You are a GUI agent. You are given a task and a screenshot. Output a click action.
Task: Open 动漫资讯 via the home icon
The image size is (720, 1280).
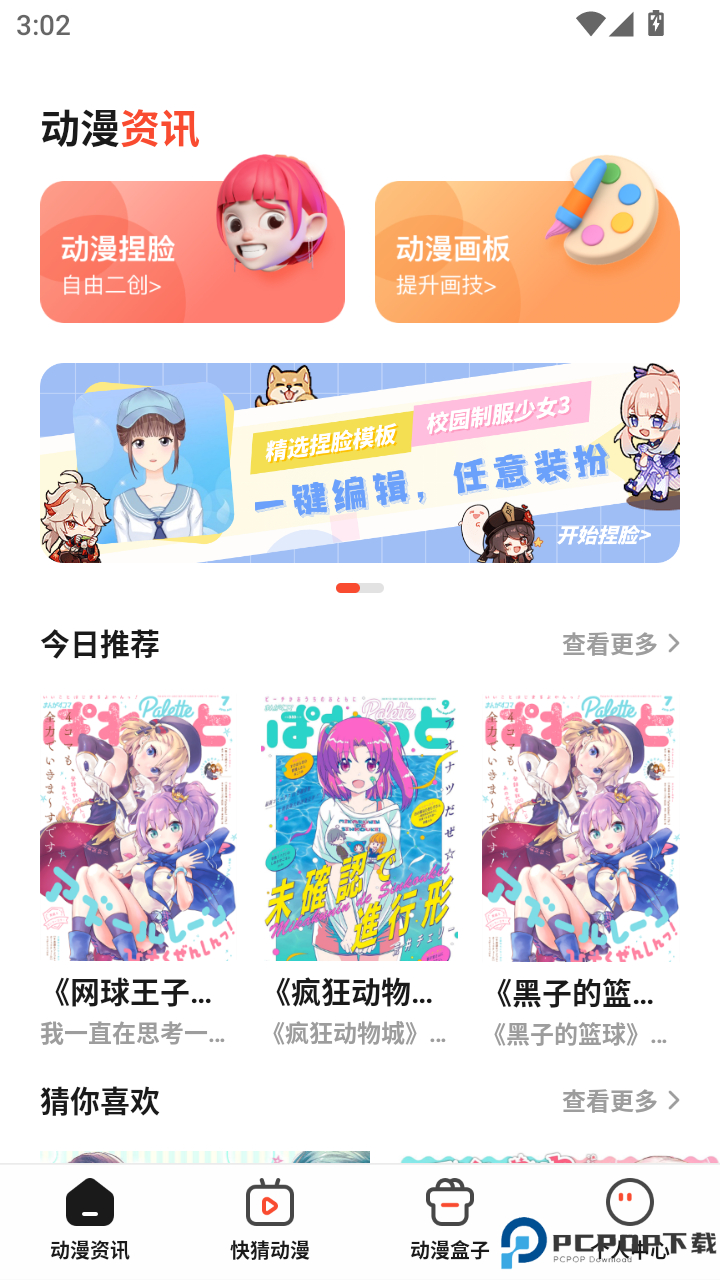[x=88, y=1204]
